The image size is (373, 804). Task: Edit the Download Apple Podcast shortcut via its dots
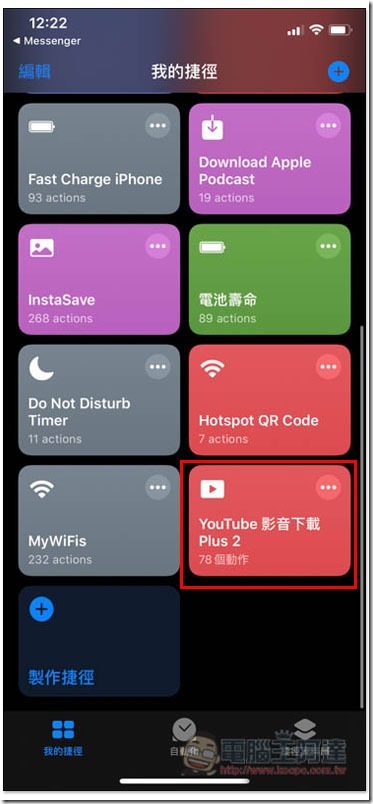pyautogui.click(x=328, y=126)
